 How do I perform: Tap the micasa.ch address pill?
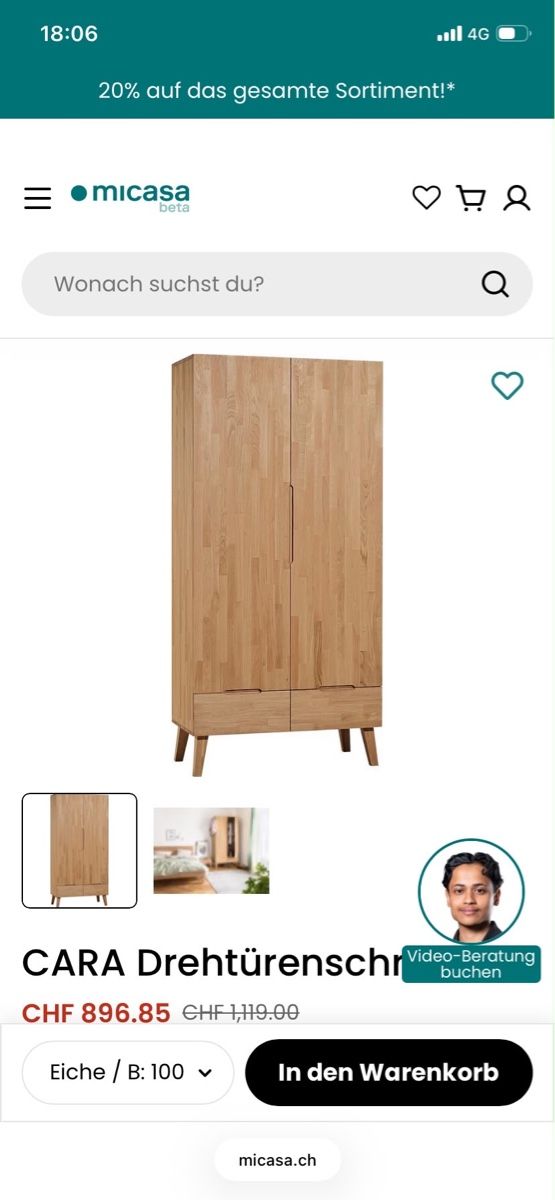click(277, 1160)
